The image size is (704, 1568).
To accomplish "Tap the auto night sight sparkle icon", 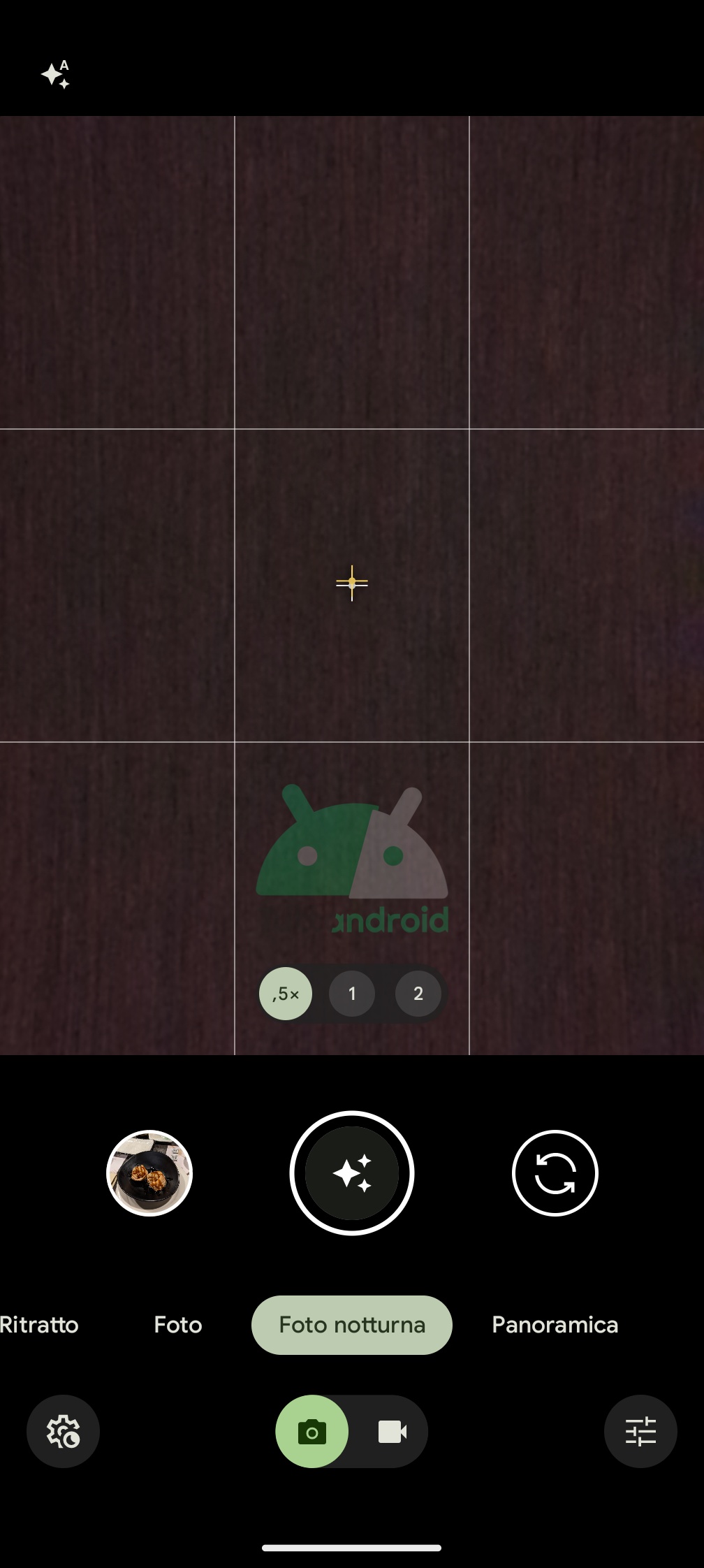I will [x=55, y=75].
